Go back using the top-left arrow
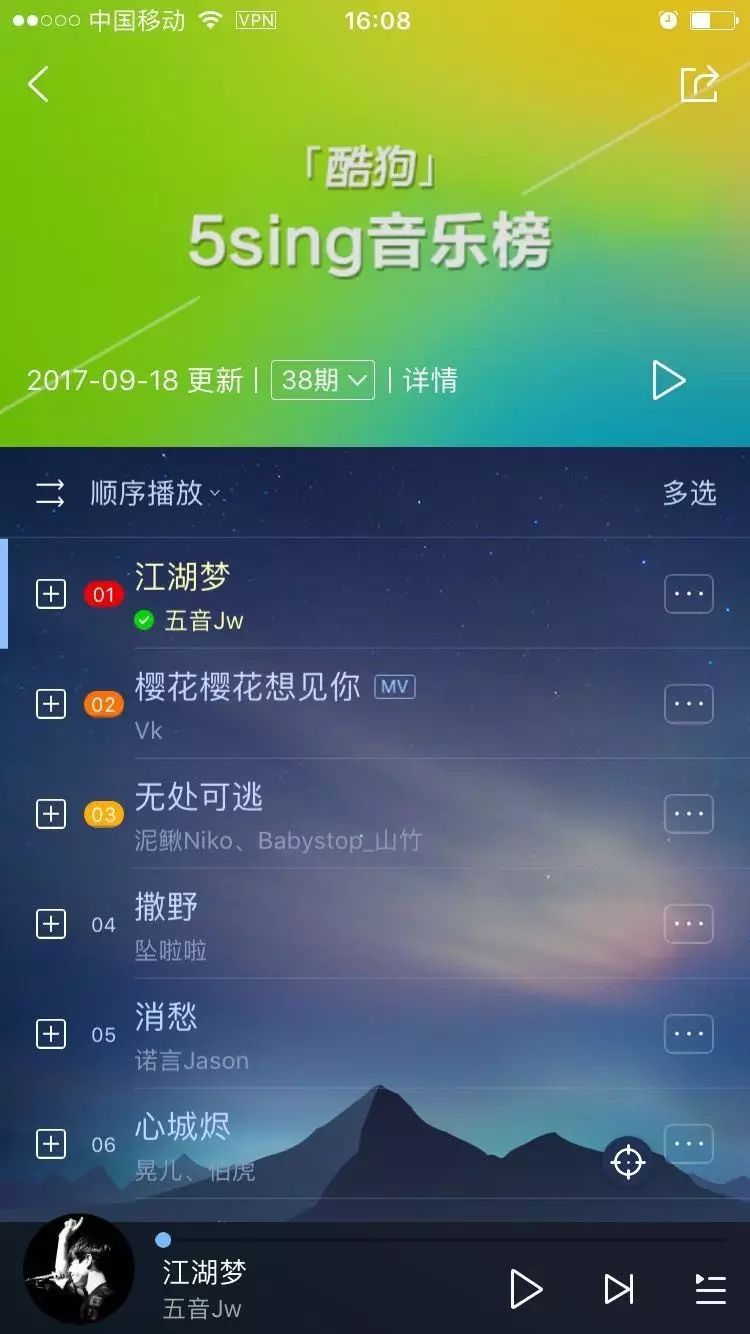 pos(39,85)
